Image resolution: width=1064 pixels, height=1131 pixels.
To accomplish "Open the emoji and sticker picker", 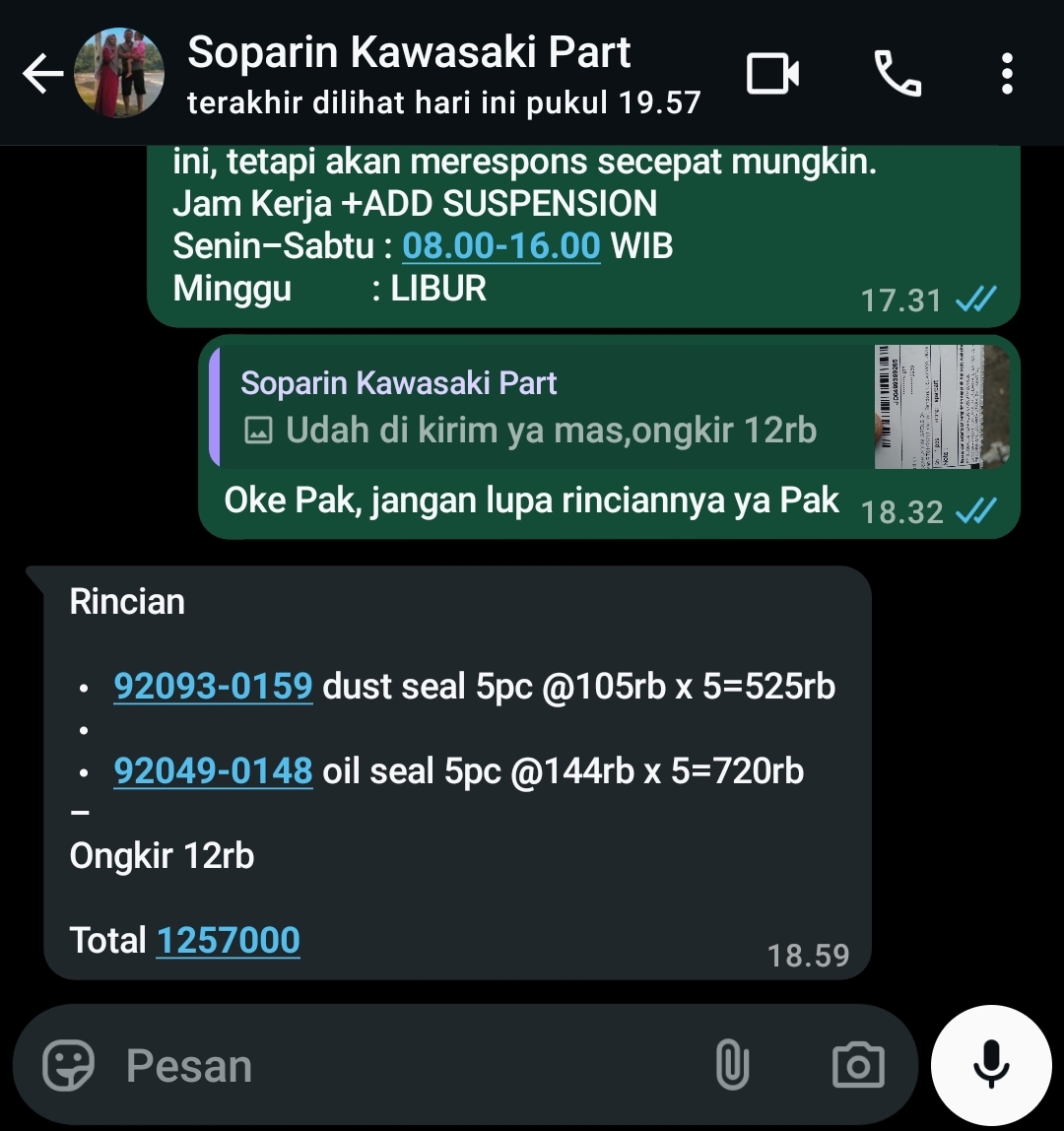I will click(x=69, y=1065).
